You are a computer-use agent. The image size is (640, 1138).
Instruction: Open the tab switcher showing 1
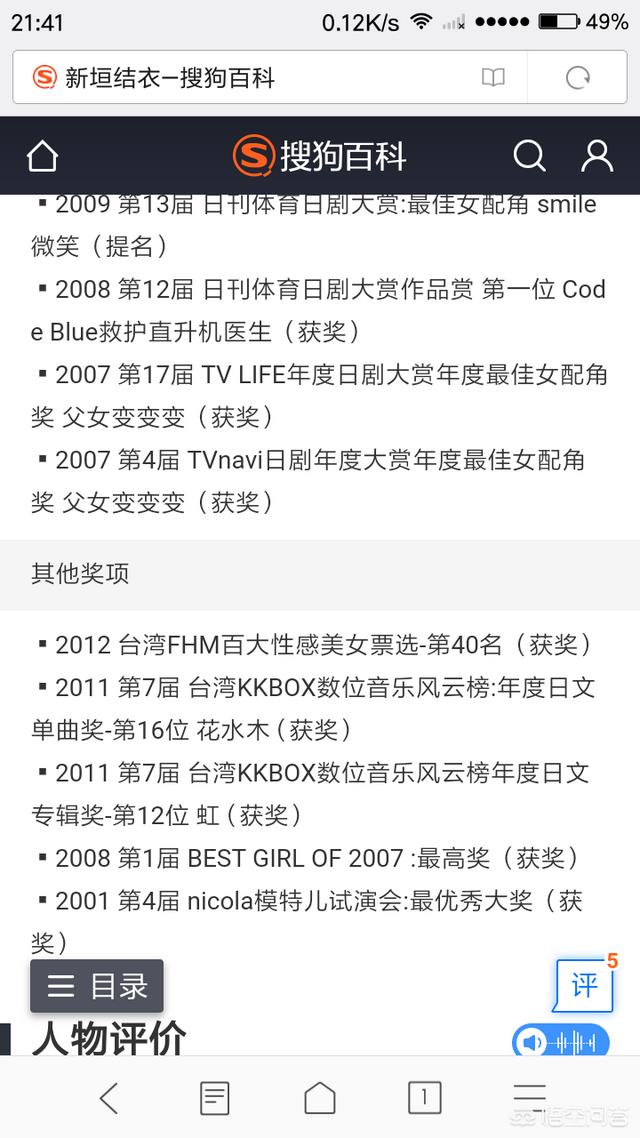coord(424,1097)
